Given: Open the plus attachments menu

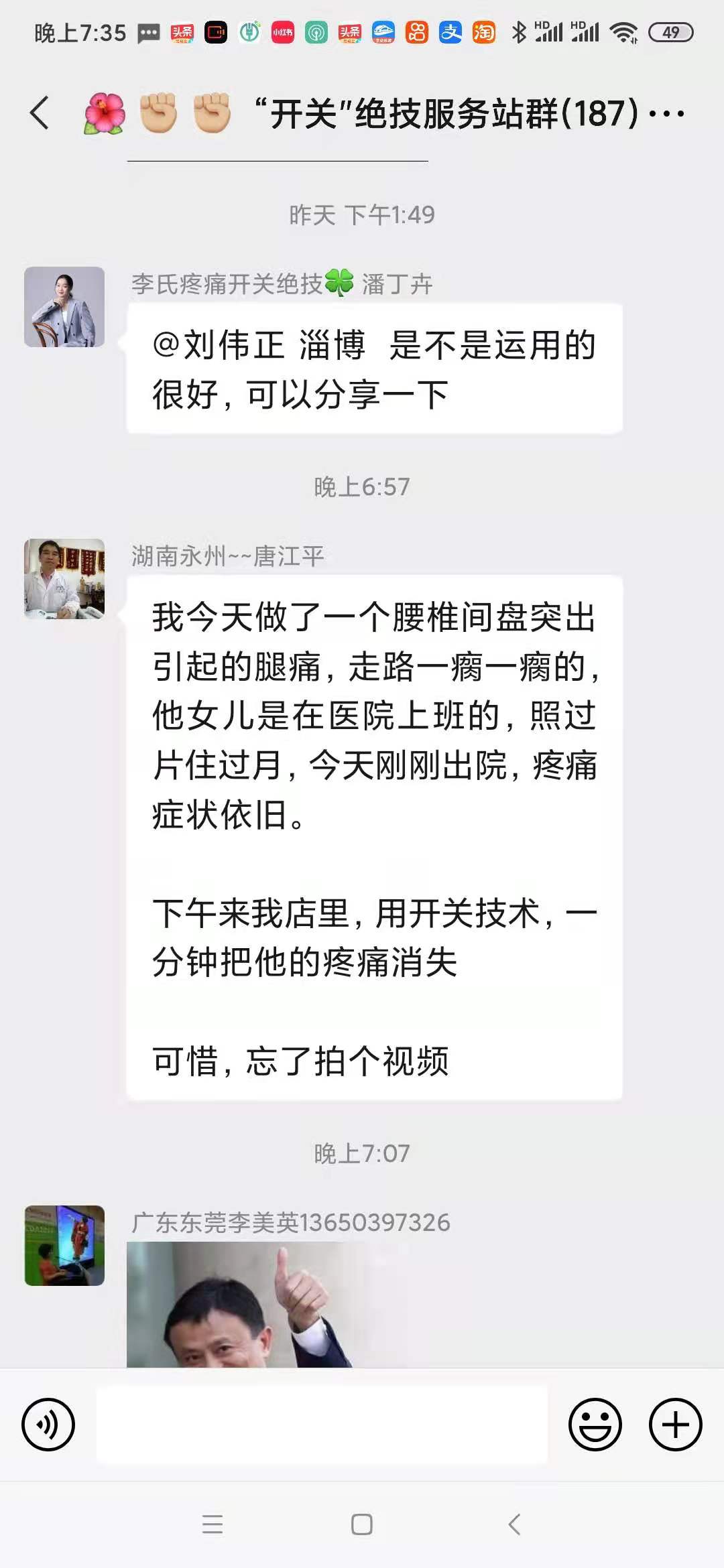Looking at the screenshot, I should pos(675,1424).
